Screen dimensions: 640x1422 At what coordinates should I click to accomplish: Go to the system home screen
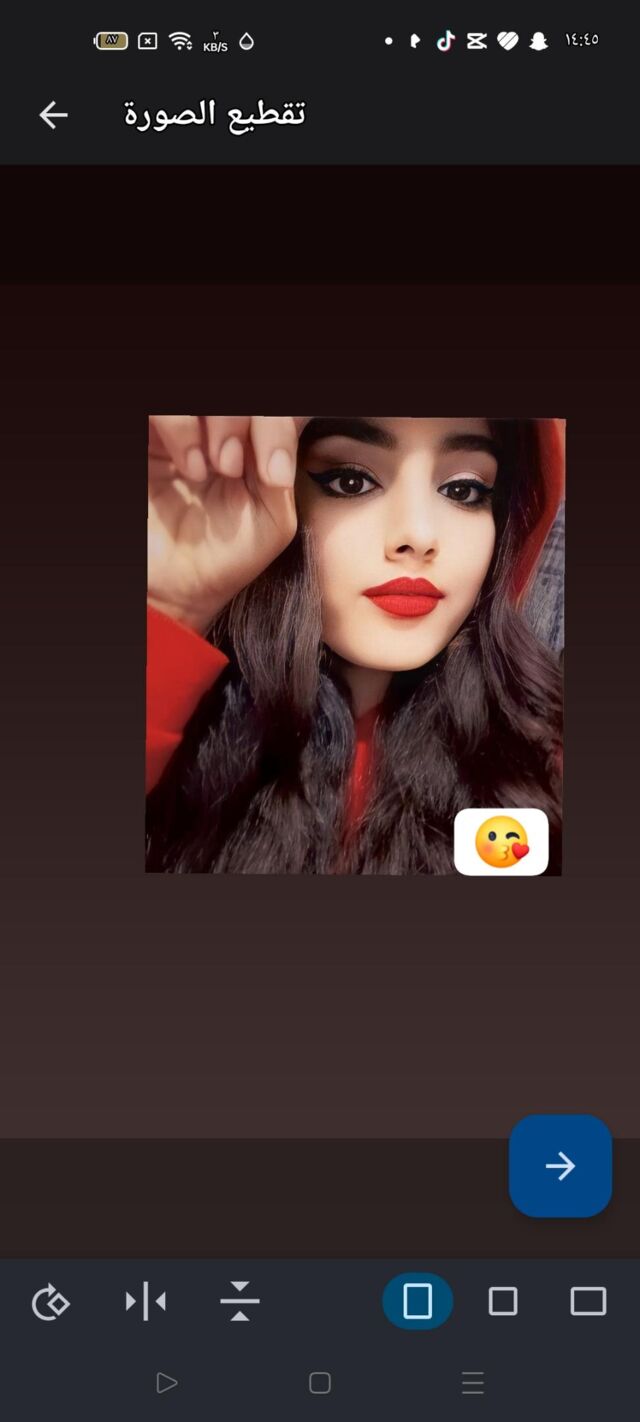pos(320,1383)
